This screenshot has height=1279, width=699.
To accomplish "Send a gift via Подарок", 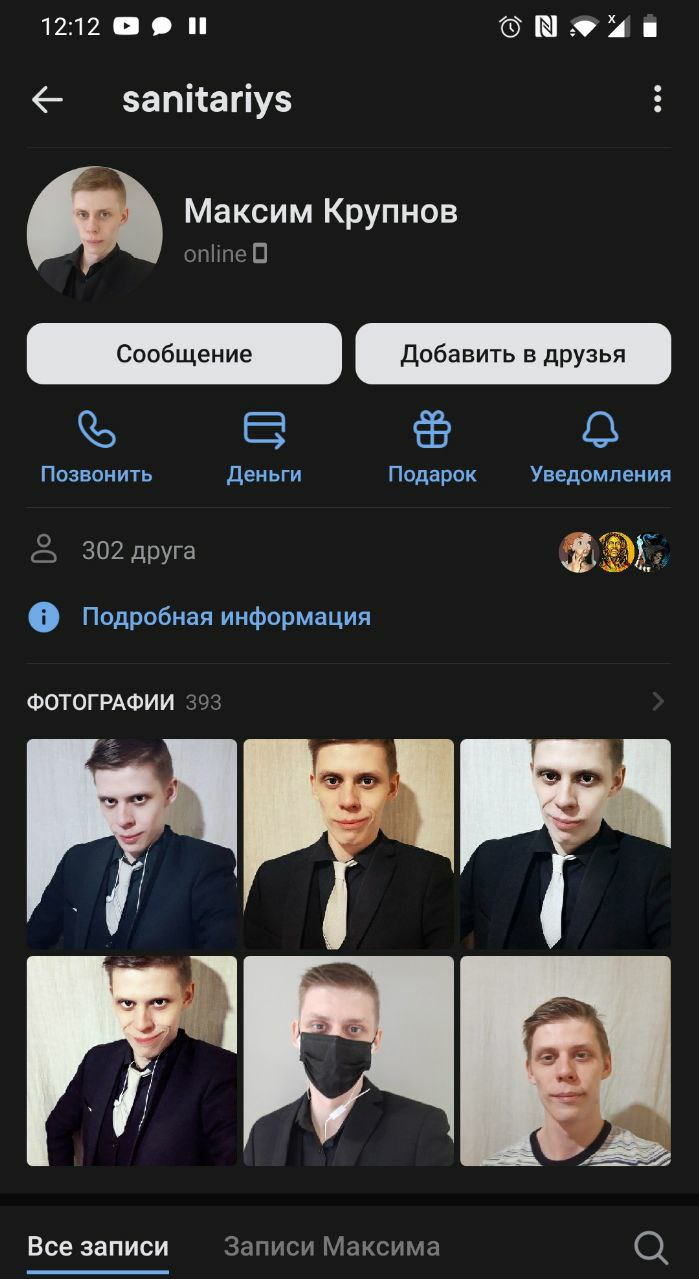I will point(432,448).
